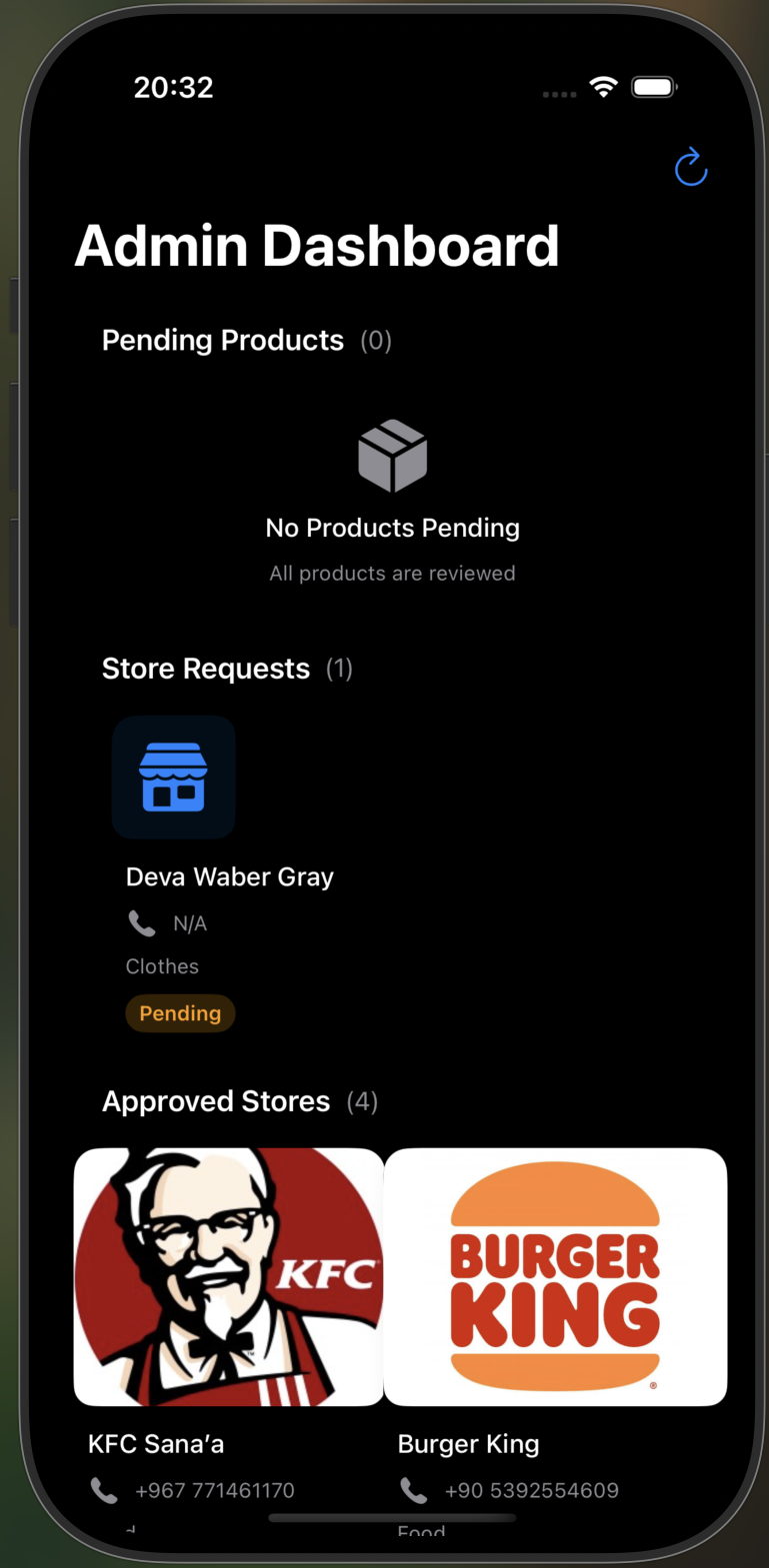Tap the phone icon beside +967 771461170
This screenshot has width=769, height=1568.
coord(104,1489)
